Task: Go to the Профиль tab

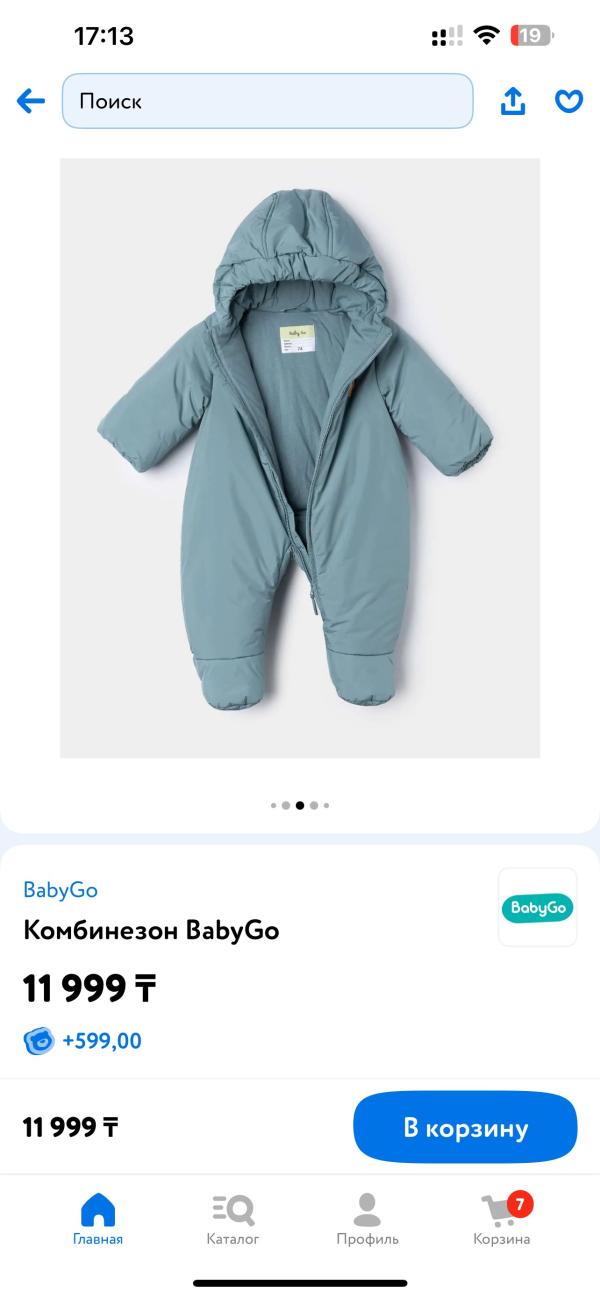Action: [x=367, y=1220]
